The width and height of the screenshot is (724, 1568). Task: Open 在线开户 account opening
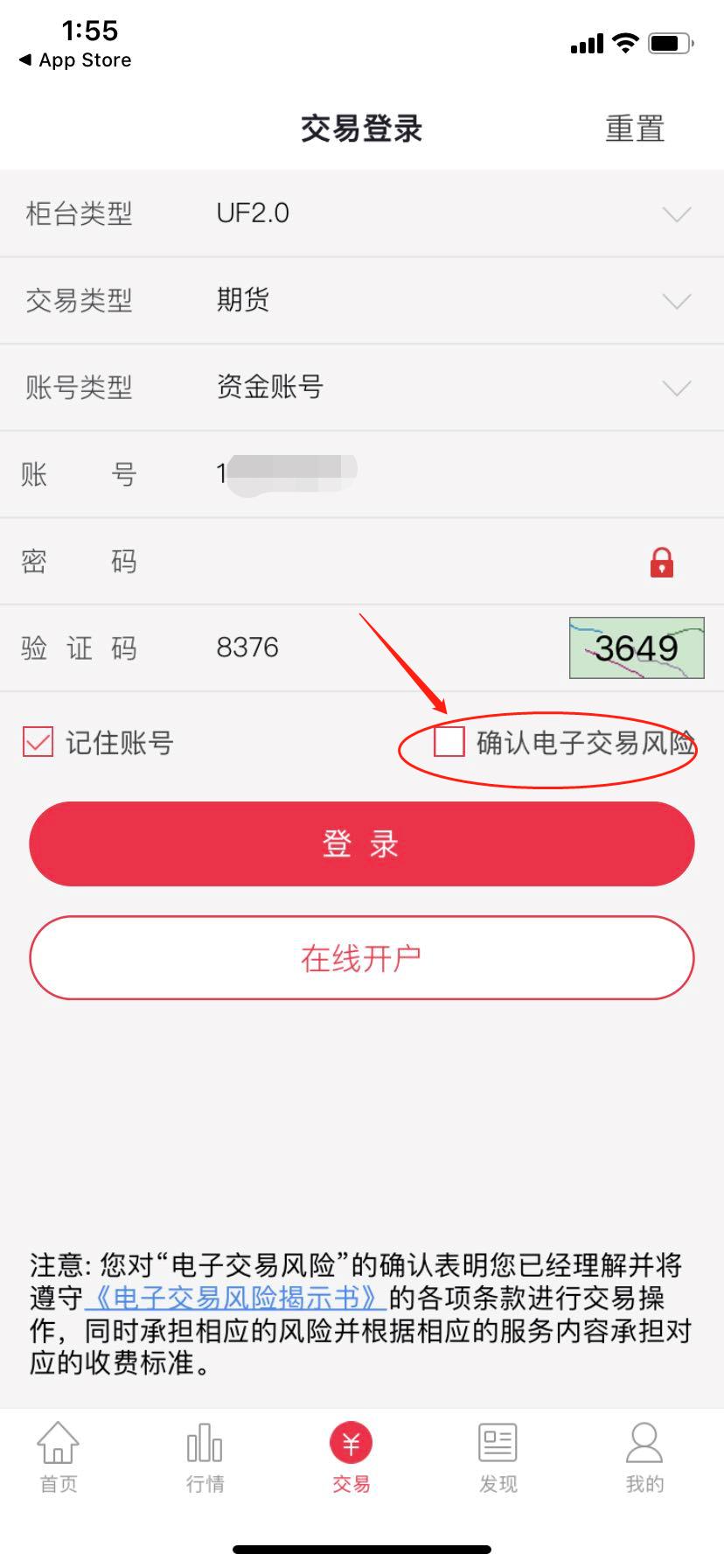click(x=362, y=958)
